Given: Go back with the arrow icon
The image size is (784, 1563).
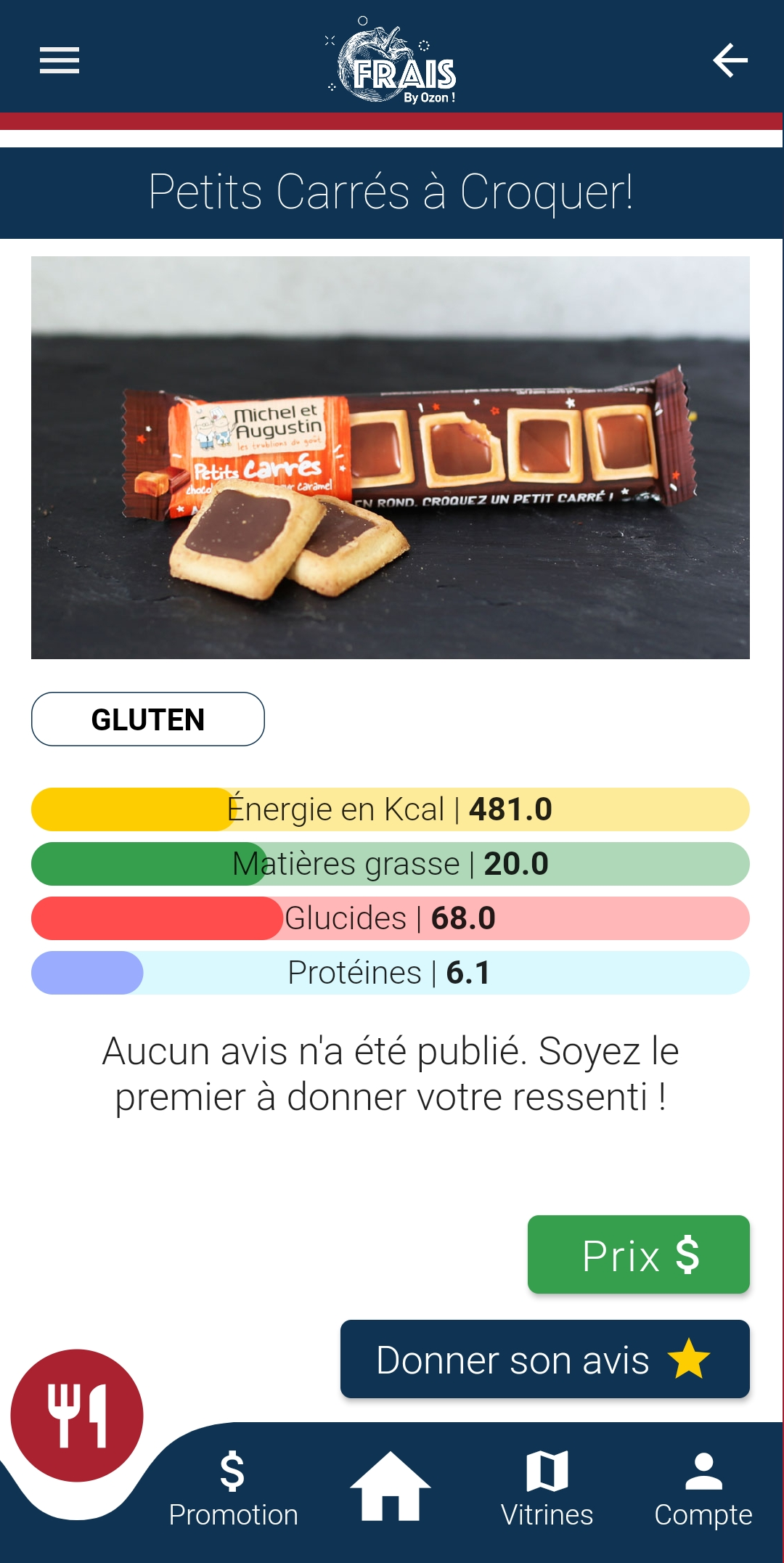Looking at the screenshot, I should point(730,60).
